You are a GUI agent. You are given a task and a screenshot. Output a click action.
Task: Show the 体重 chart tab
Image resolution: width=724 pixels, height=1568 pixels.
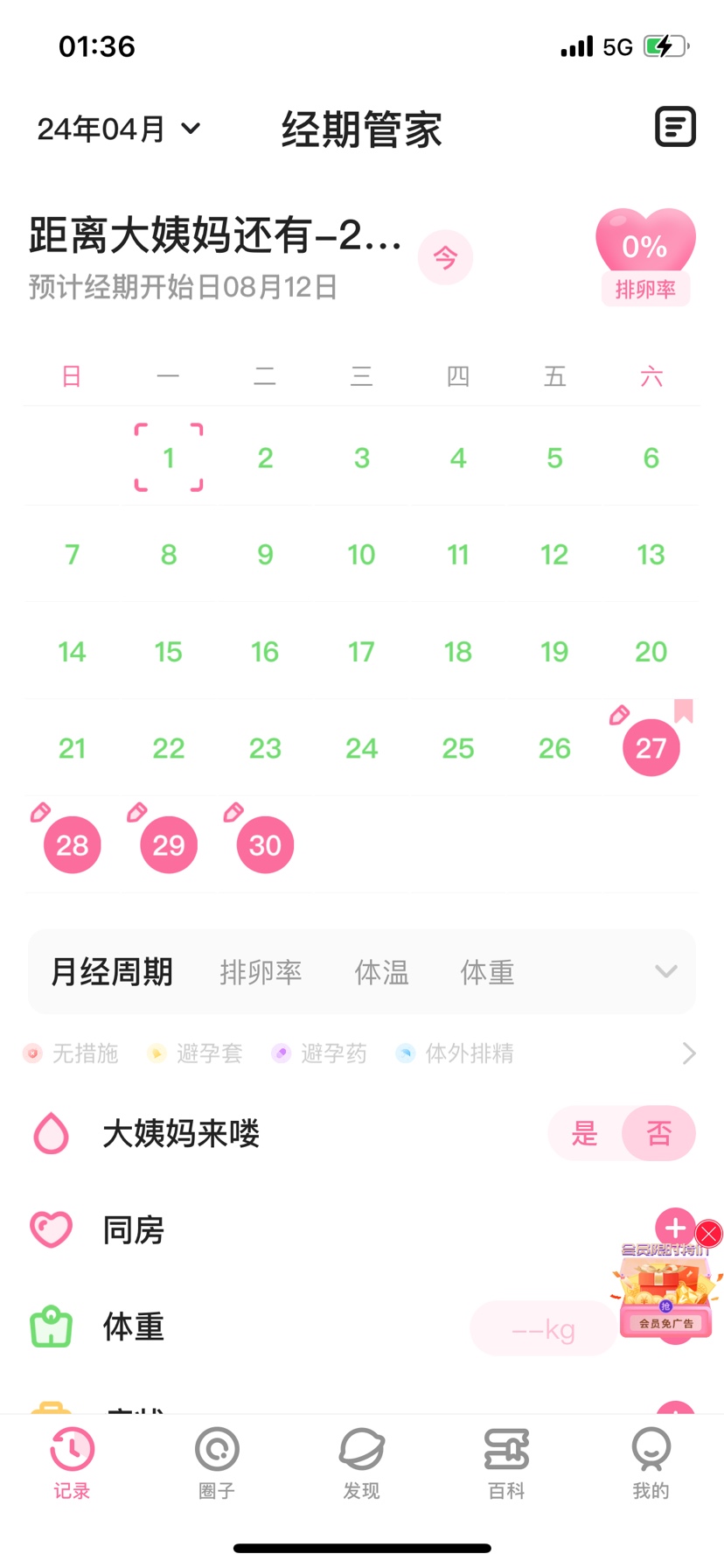point(487,972)
